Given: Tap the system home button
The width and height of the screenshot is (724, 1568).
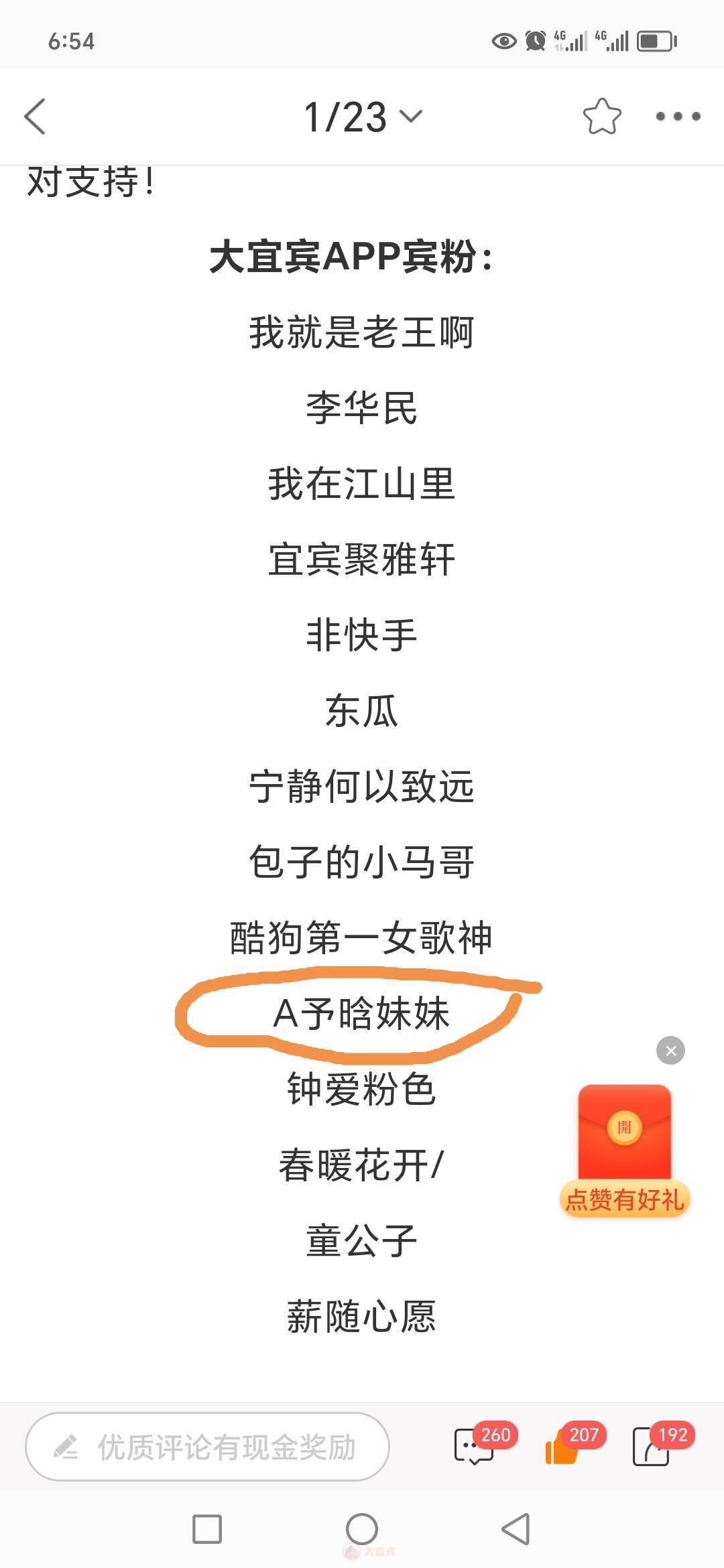Looking at the screenshot, I should coord(362,1529).
